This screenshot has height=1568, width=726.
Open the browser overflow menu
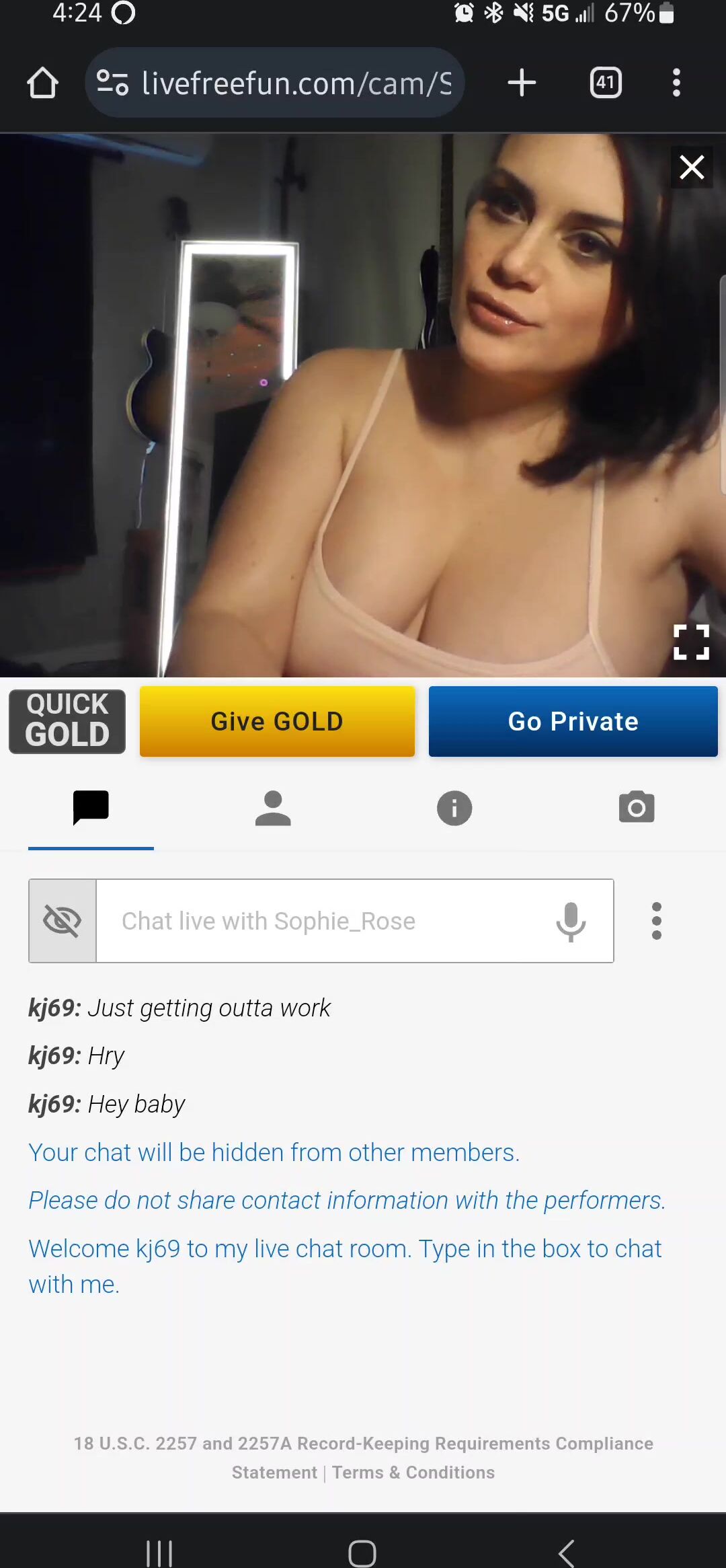676,83
